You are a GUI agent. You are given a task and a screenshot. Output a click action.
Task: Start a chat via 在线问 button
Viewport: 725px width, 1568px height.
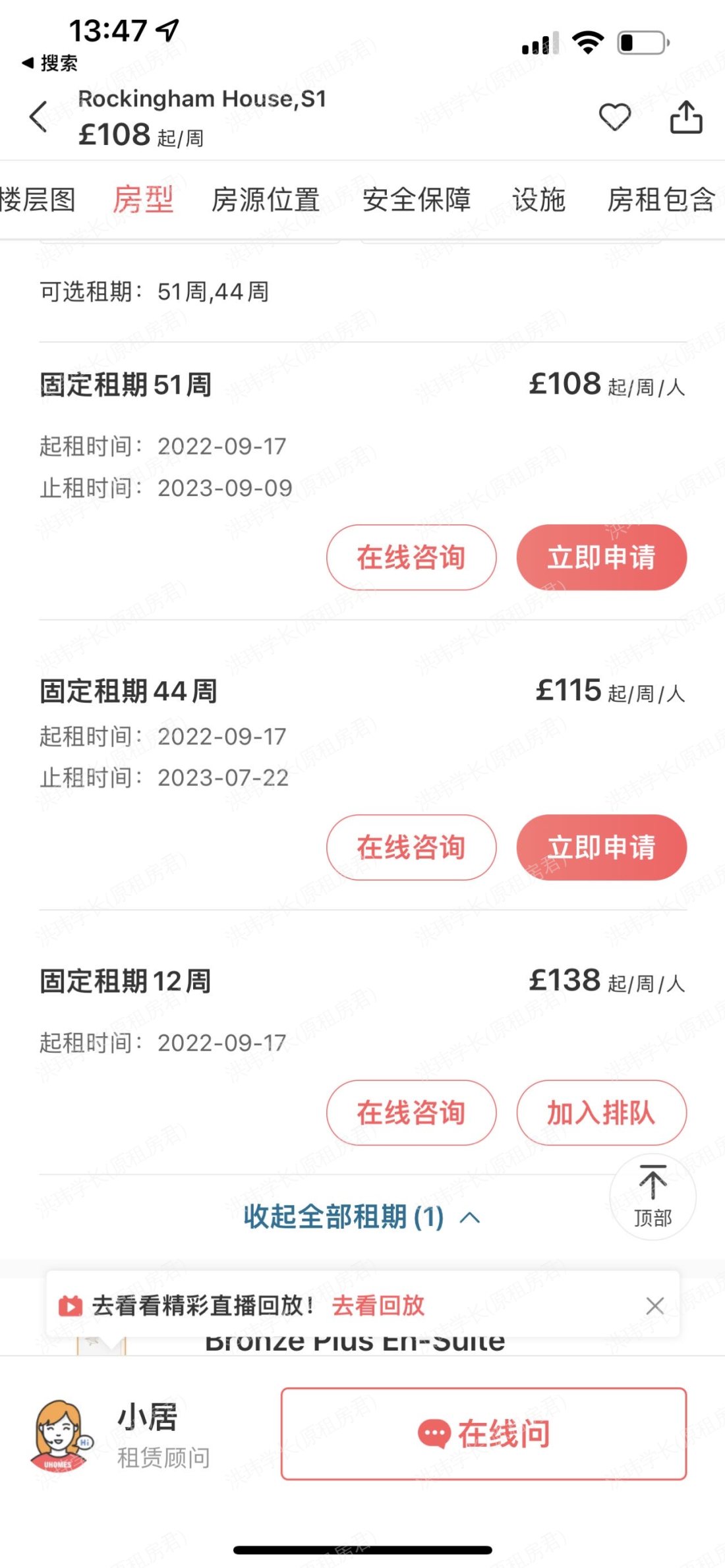click(484, 1434)
